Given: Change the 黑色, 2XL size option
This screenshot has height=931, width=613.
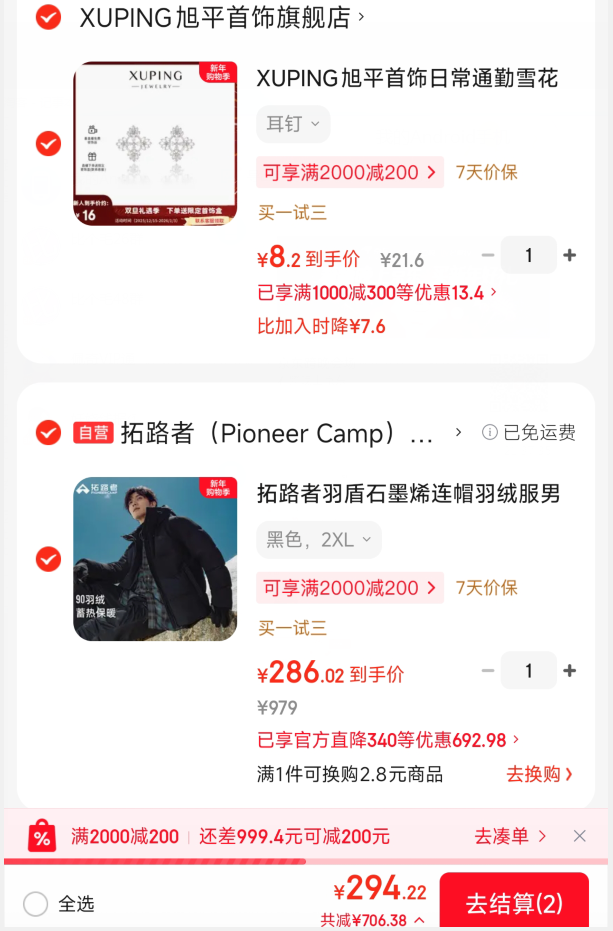Looking at the screenshot, I should [x=318, y=540].
